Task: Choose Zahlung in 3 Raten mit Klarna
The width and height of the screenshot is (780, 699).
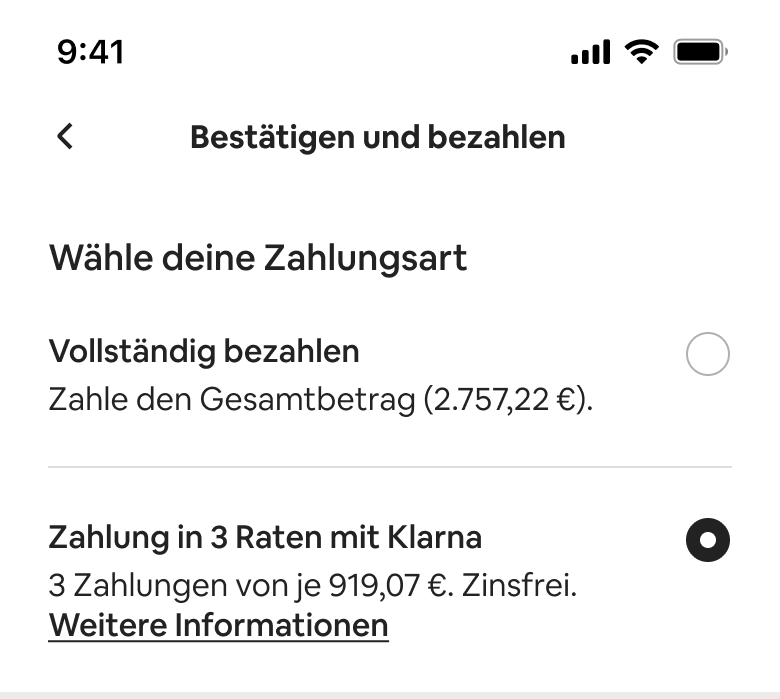Action: pos(708,541)
